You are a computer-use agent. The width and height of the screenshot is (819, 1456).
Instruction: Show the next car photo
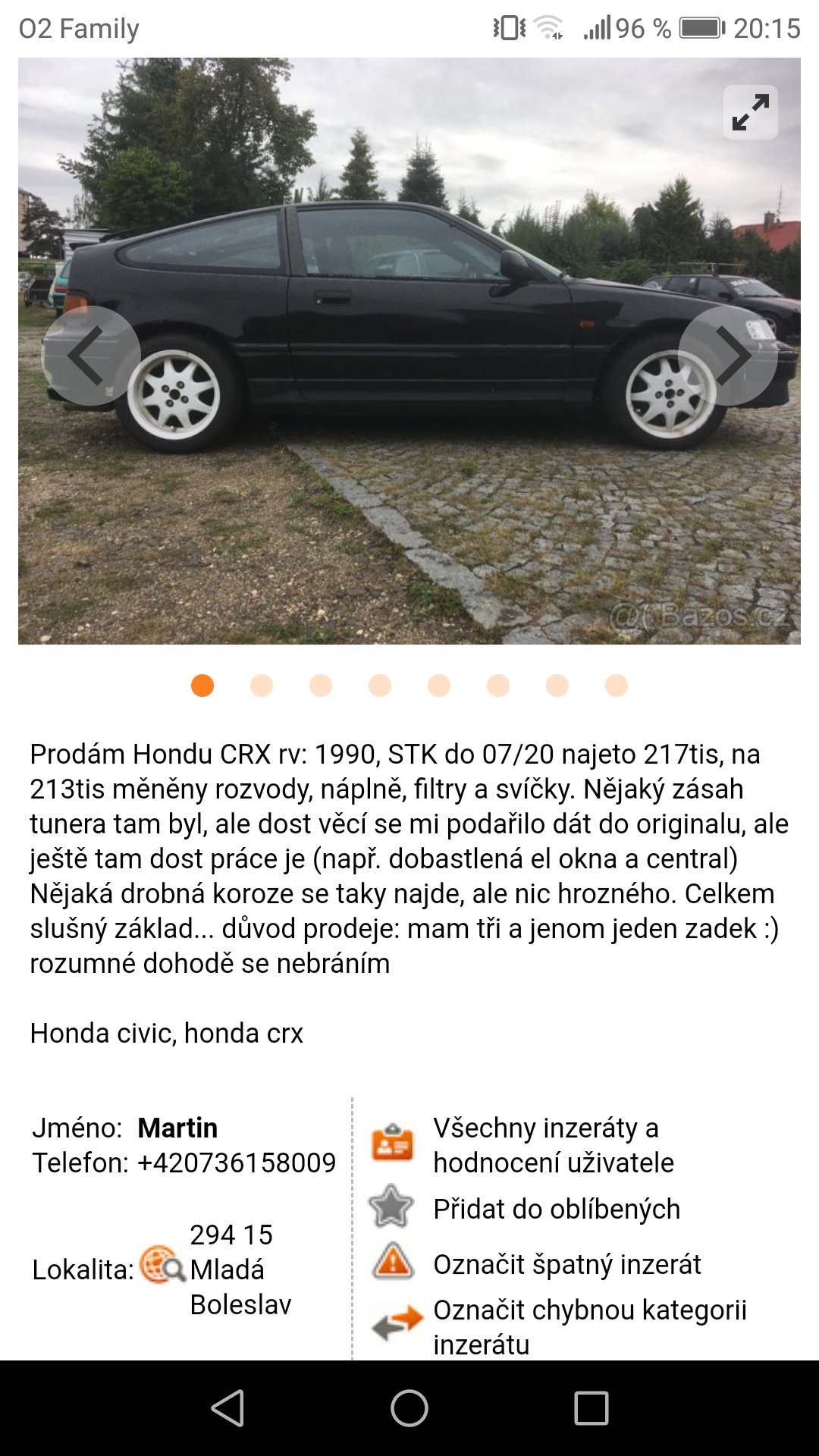(x=727, y=355)
